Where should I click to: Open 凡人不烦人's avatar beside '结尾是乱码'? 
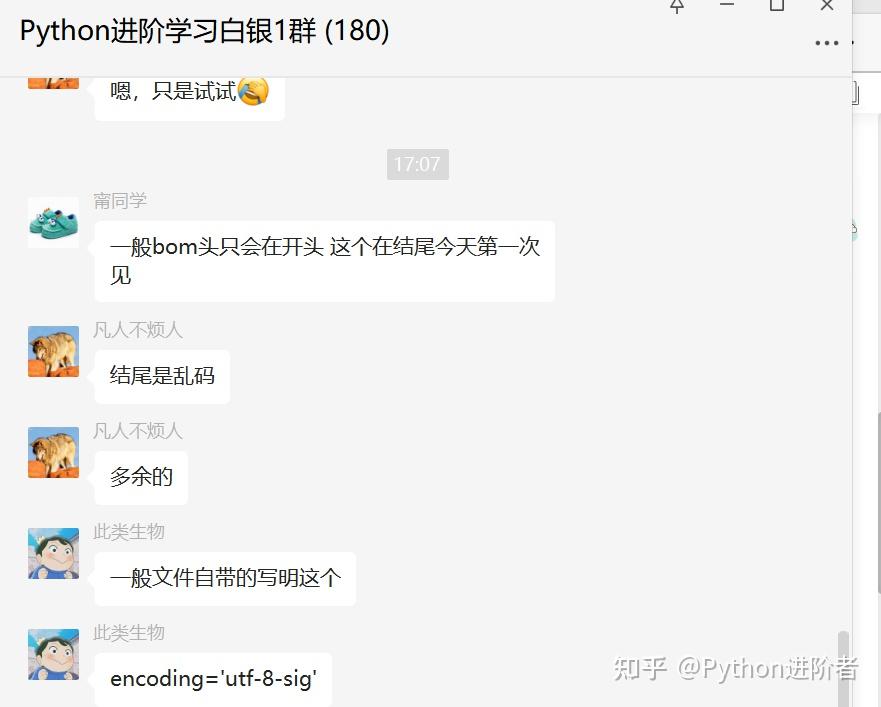pyautogui.click(x=53, y=351)
